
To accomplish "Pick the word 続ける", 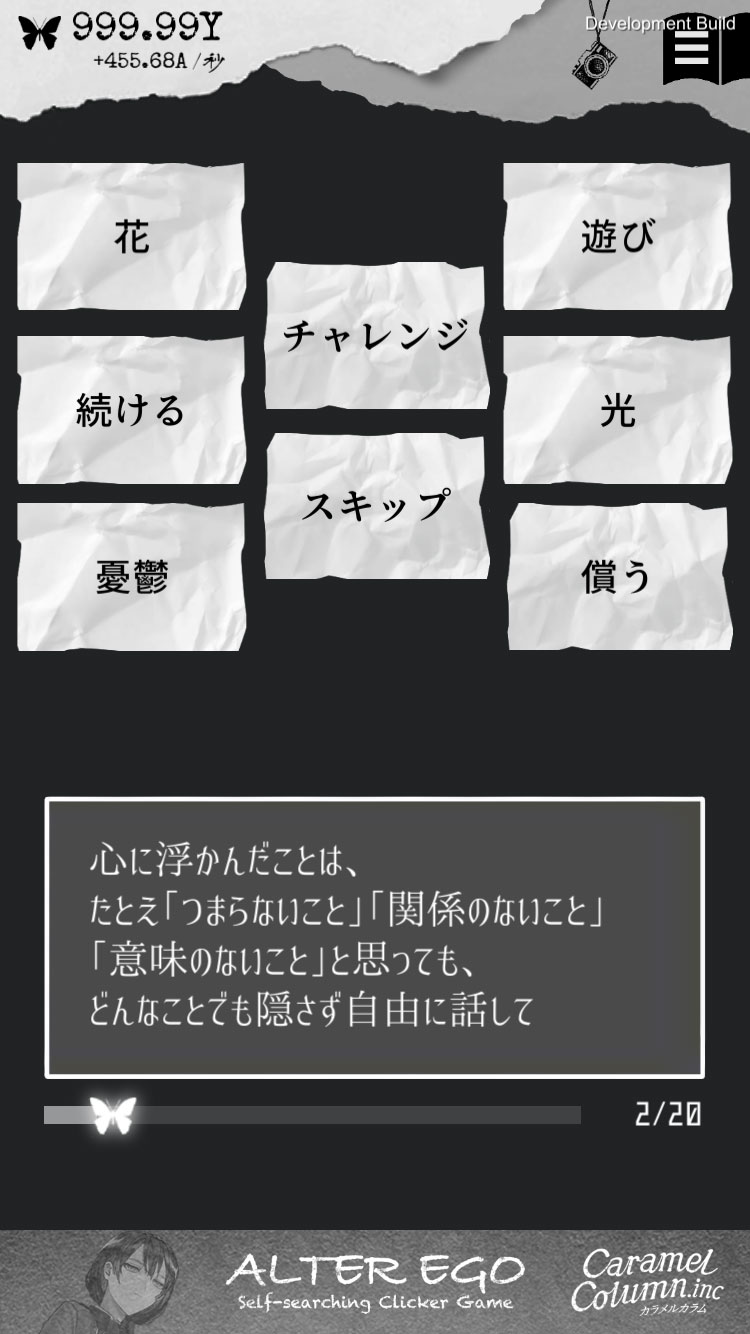I will [131, 411].
